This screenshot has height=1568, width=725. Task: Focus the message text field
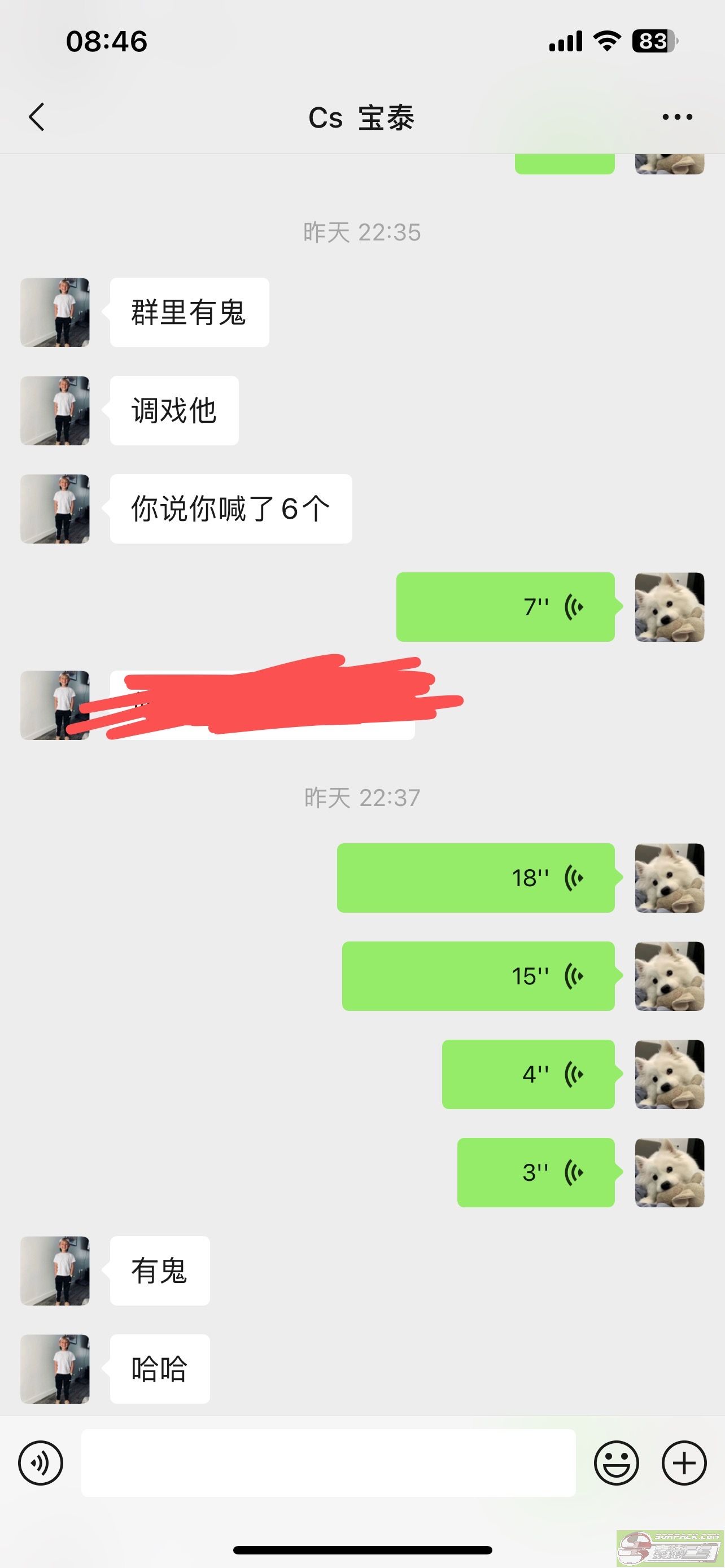pos(328,1462)
